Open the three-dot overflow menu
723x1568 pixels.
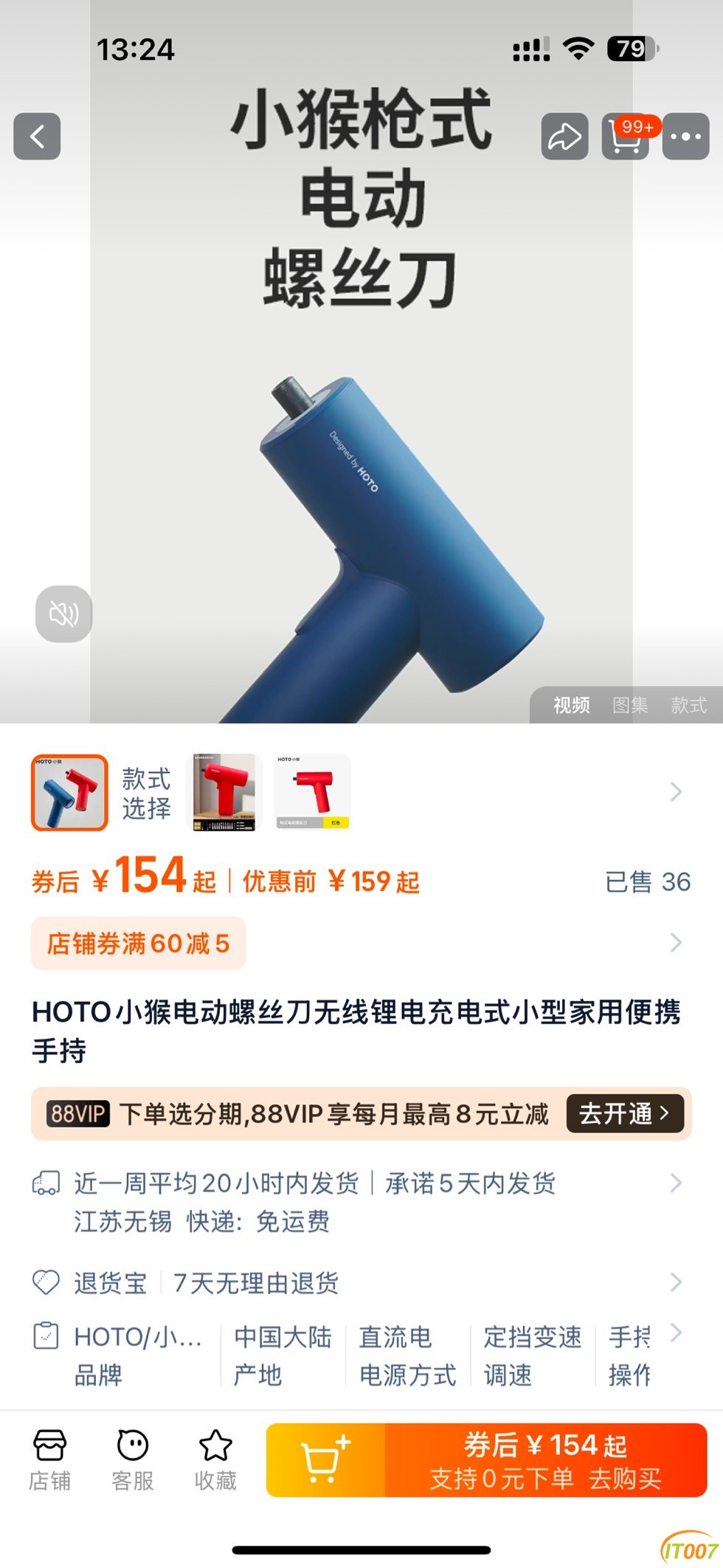coord(685,137)
